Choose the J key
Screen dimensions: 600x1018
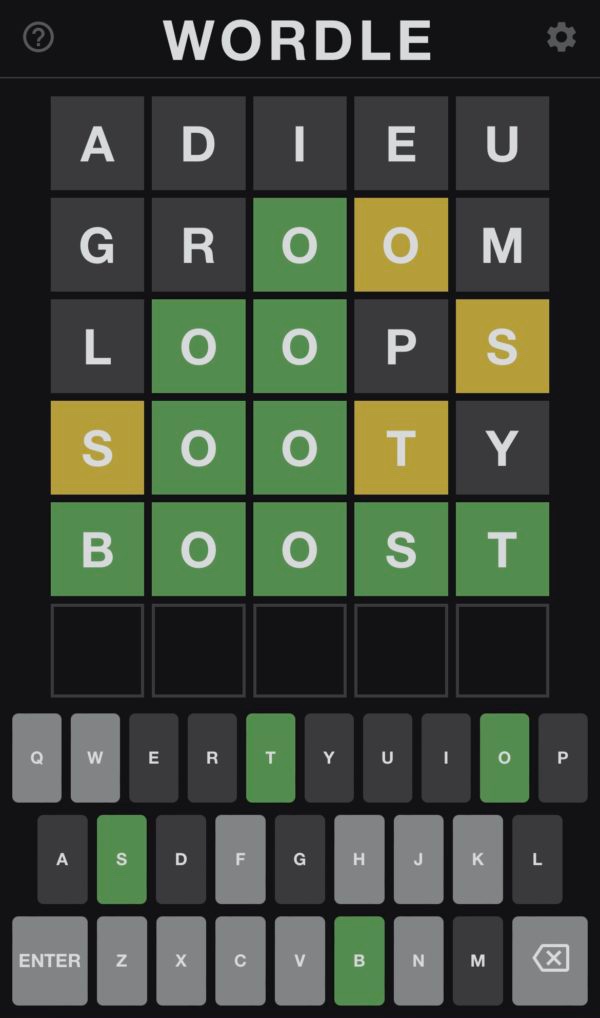(x=419, y=859)
